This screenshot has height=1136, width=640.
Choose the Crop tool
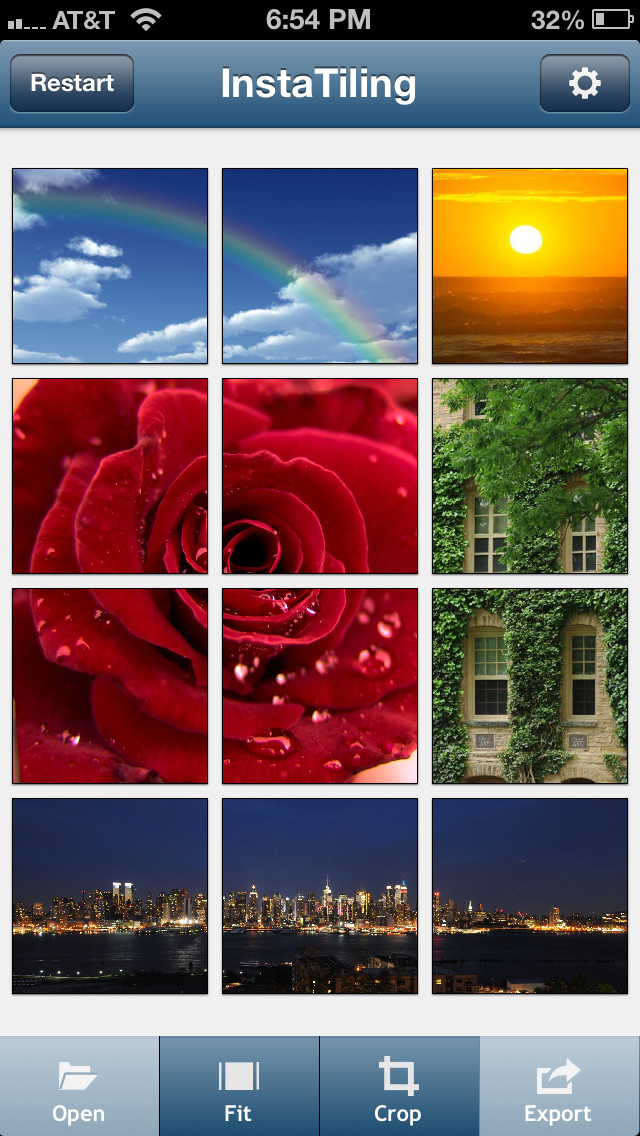(x=399, y=1086)
